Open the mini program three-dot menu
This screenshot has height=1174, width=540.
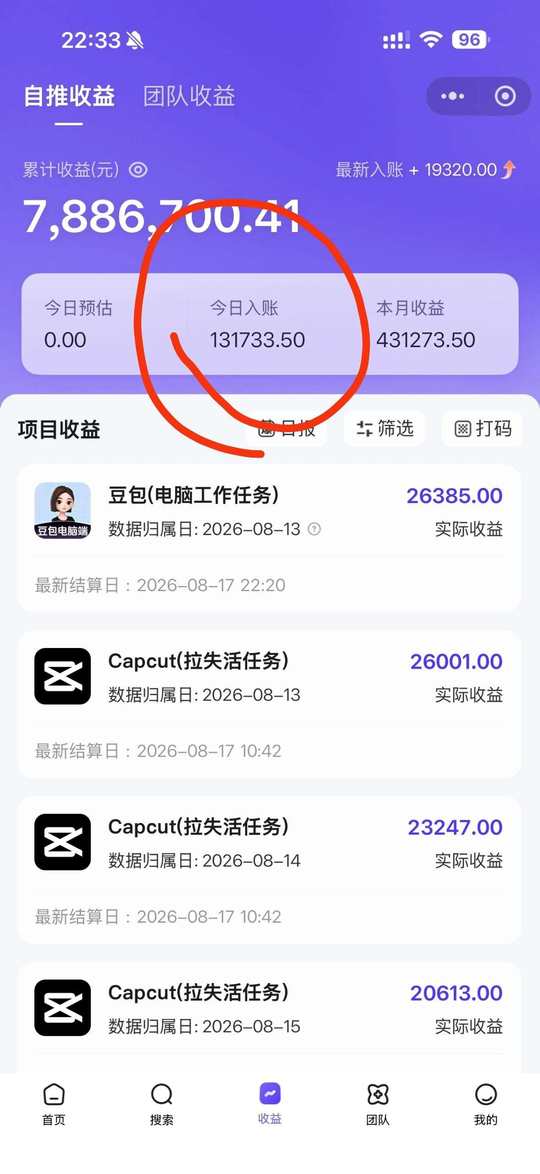(x=452, y=97)
